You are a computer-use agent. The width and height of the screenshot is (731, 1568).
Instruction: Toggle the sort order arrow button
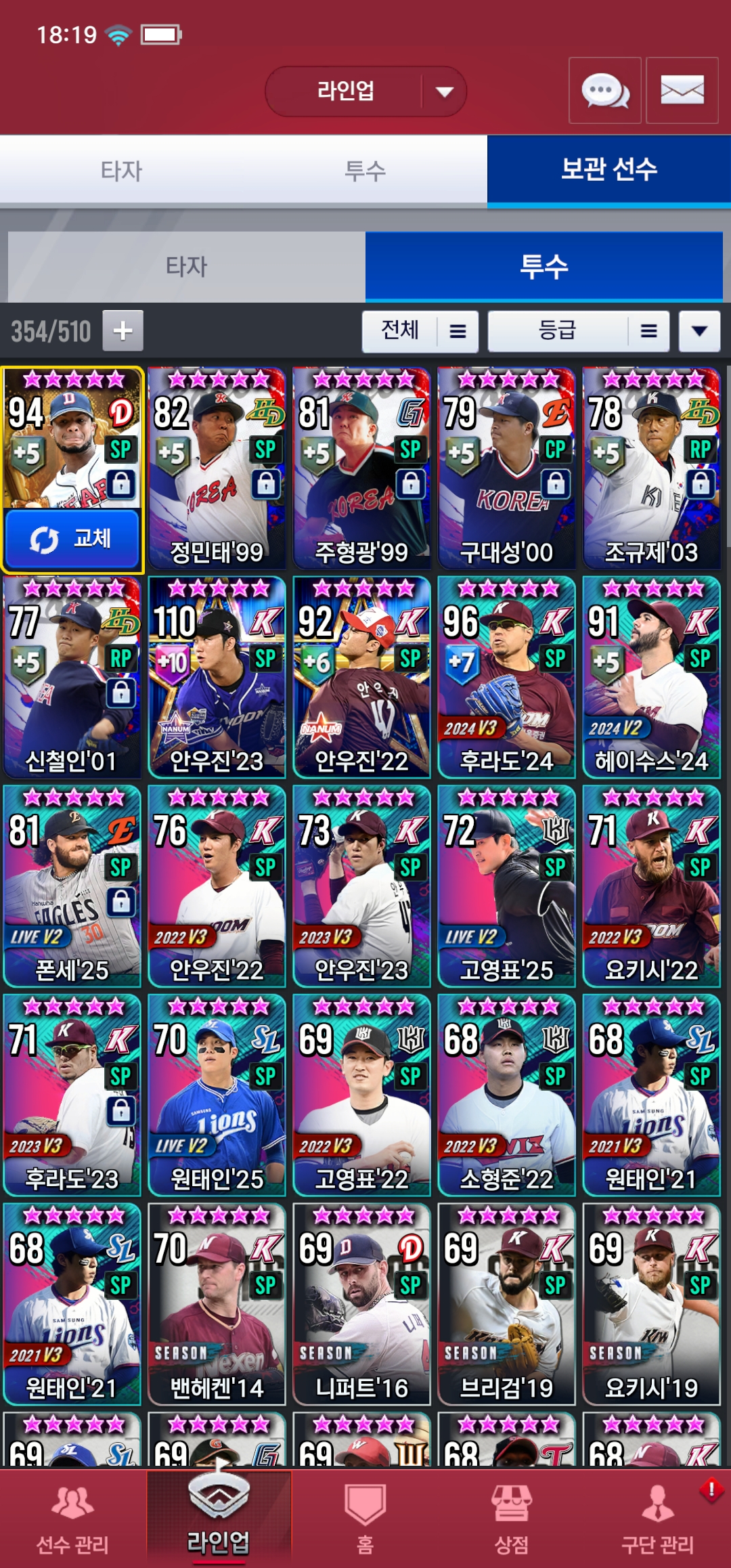pos(699,331)
